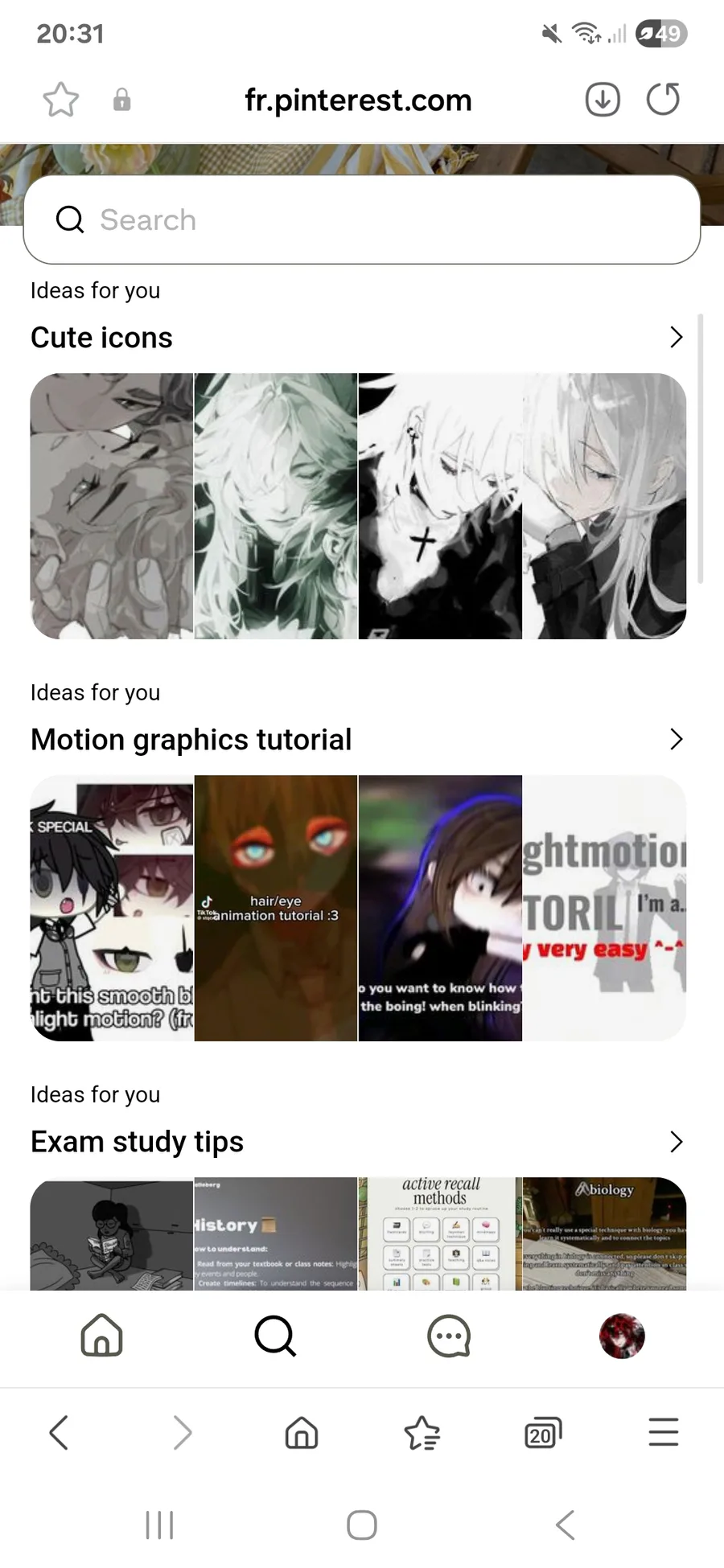The height and width of the screenshot is (1568, 724).
Task: Open the hair/eye animation tutorial pin
Action: 276,908
